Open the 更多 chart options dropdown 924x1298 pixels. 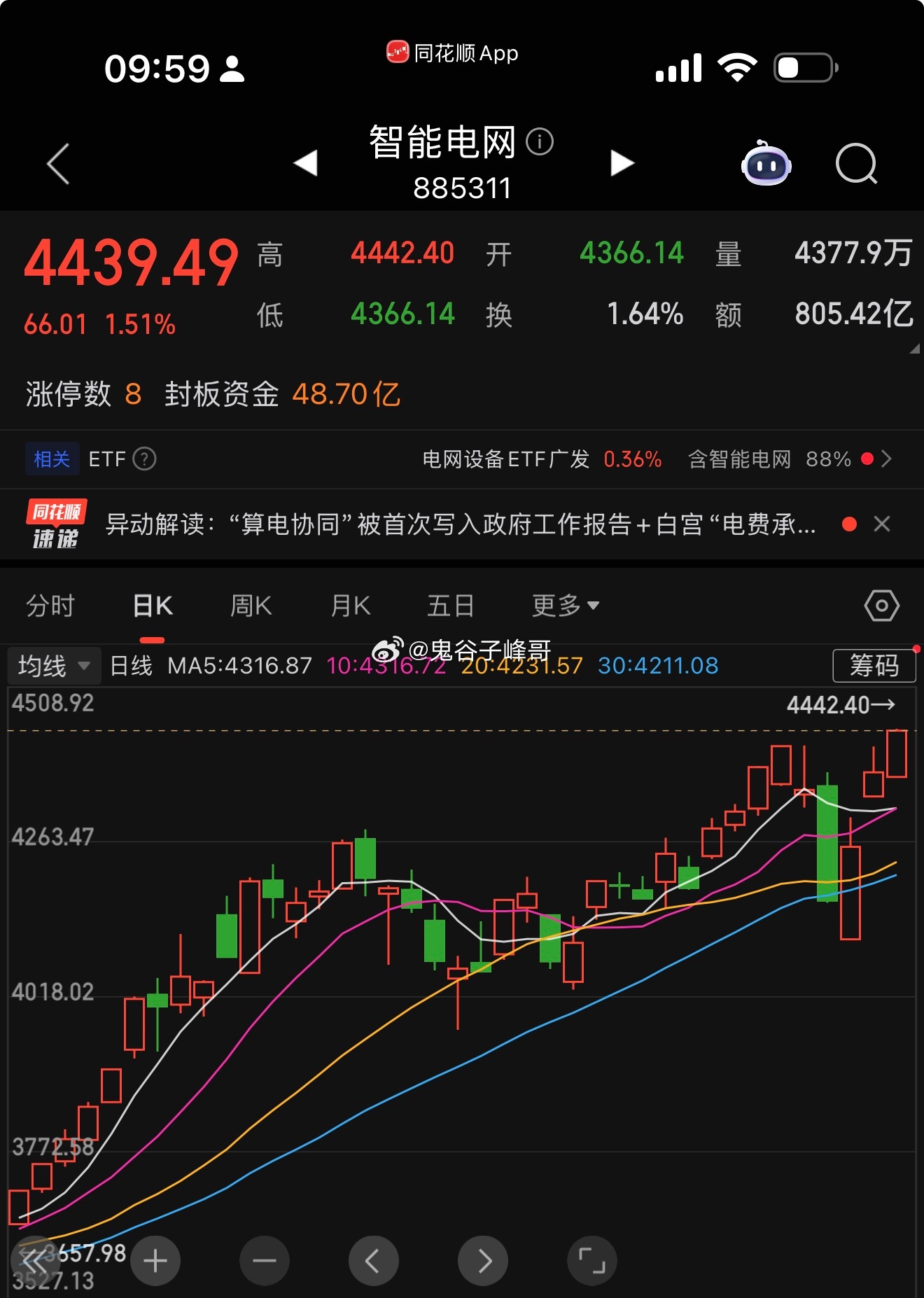[x=564, y=605]
